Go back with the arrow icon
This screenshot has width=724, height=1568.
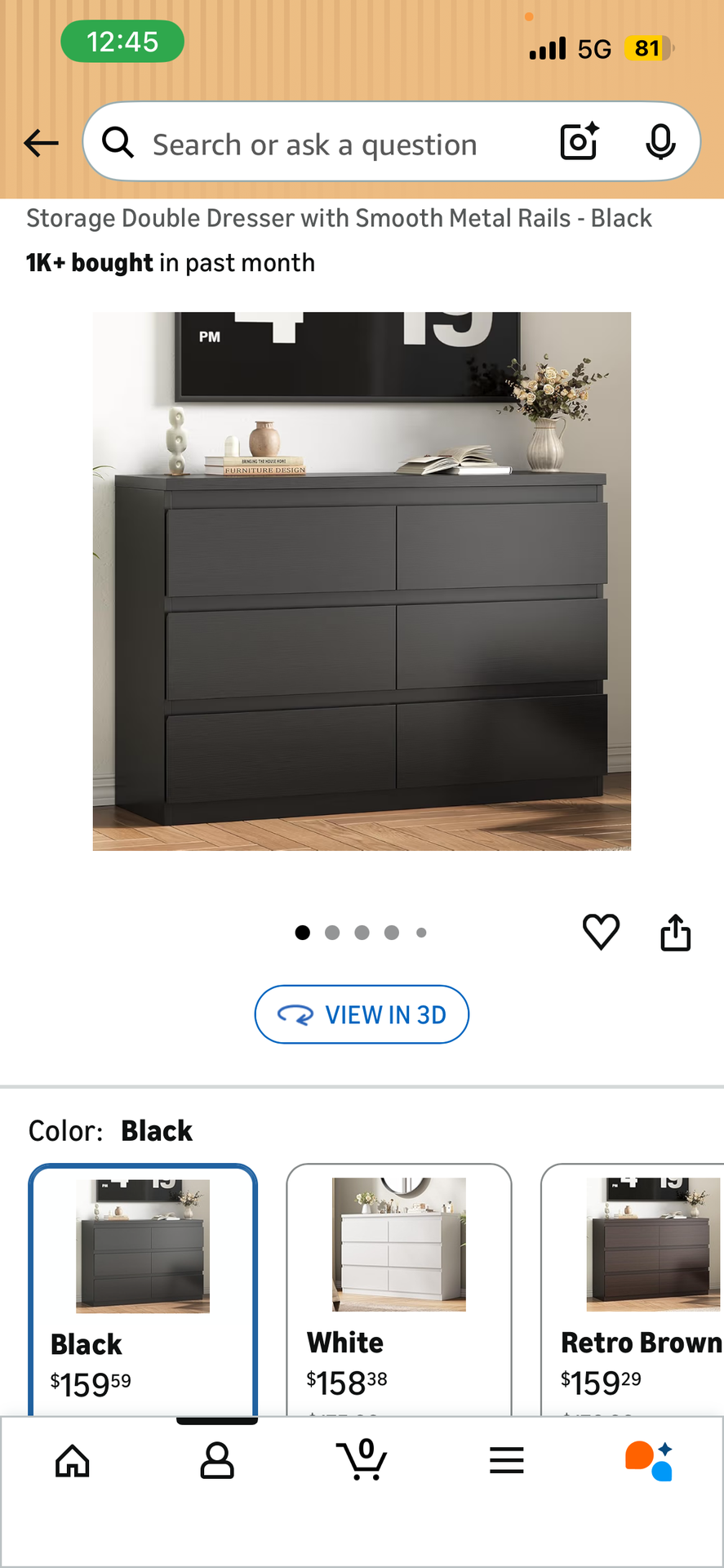click(41, 144)
